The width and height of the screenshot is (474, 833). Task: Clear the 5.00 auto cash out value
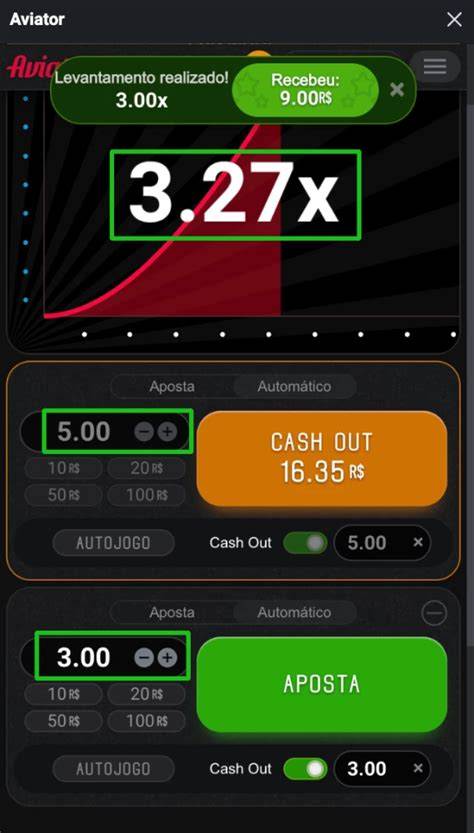click(x=418, y=542)
